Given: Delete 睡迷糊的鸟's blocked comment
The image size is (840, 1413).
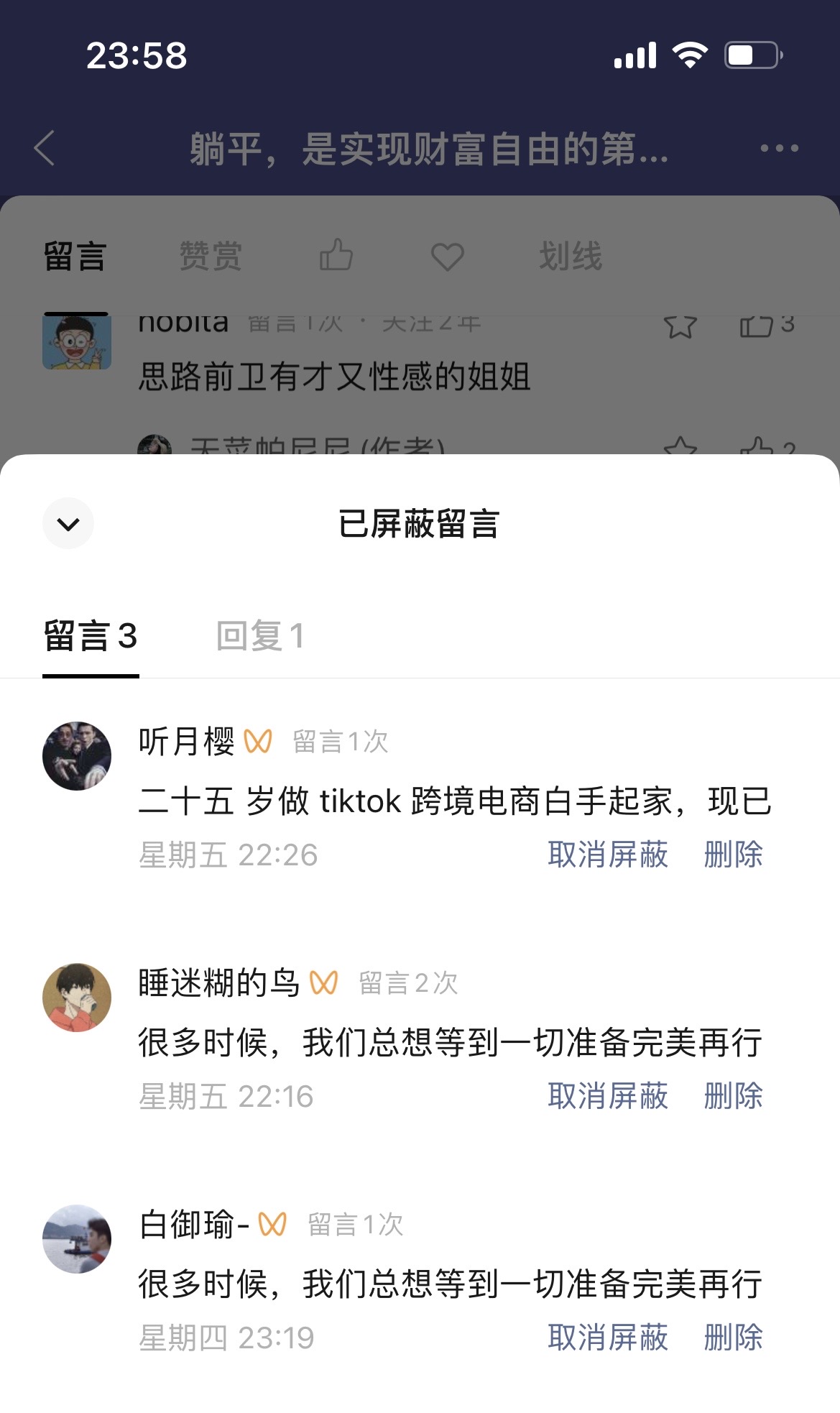Looking at the screenshot, I should tap(733, 1096).
